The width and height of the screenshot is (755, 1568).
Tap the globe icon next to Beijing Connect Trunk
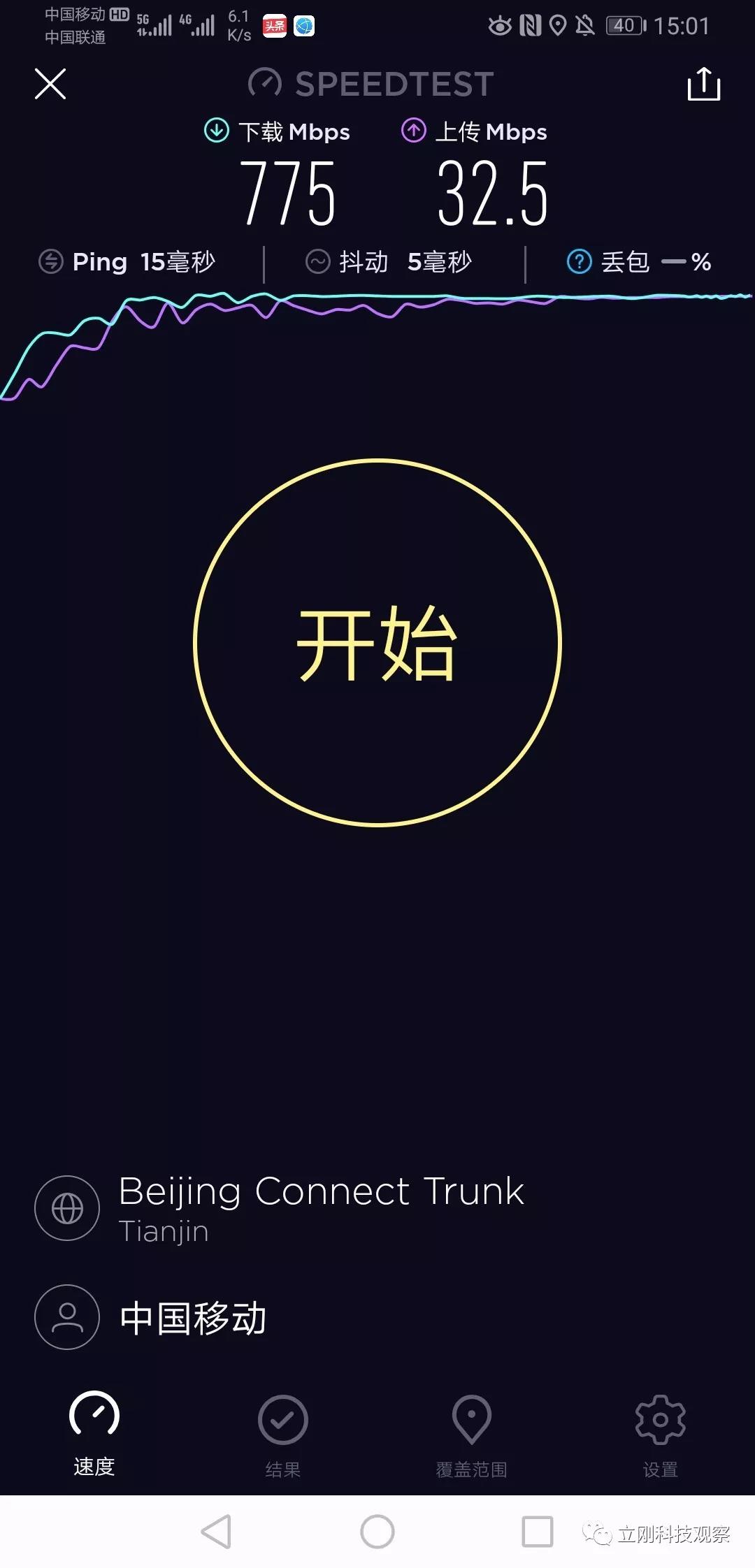coord(67,1209)
